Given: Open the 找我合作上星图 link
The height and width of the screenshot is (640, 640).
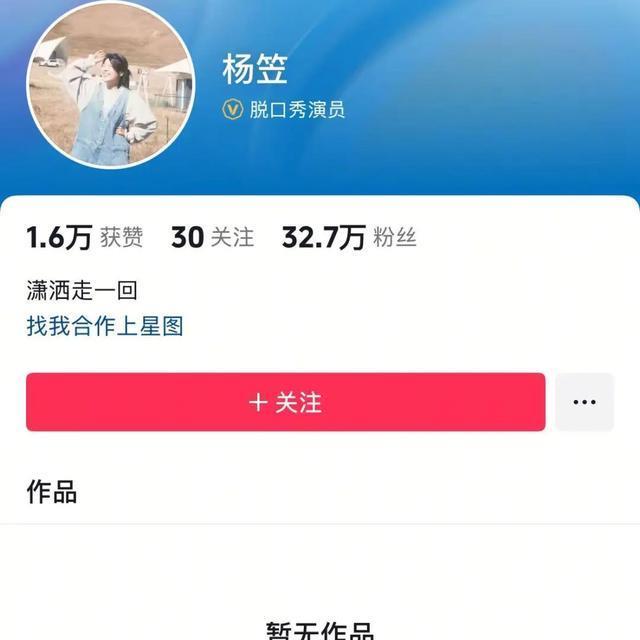Looking at the screenshot, I should coord(105,325).
